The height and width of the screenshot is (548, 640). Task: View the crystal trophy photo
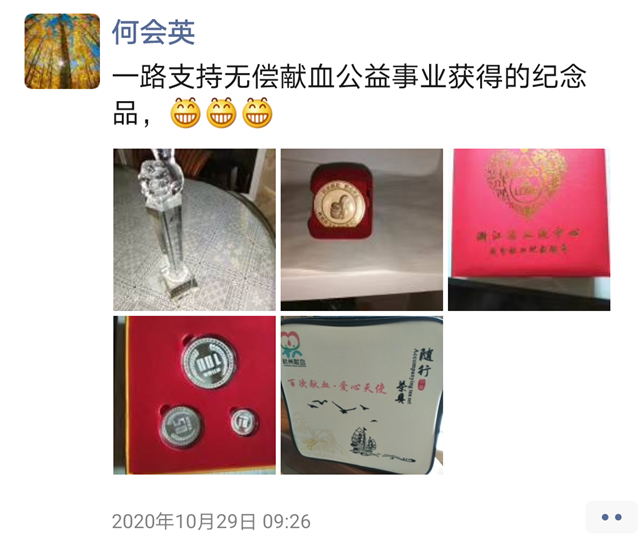pos(194,229)
